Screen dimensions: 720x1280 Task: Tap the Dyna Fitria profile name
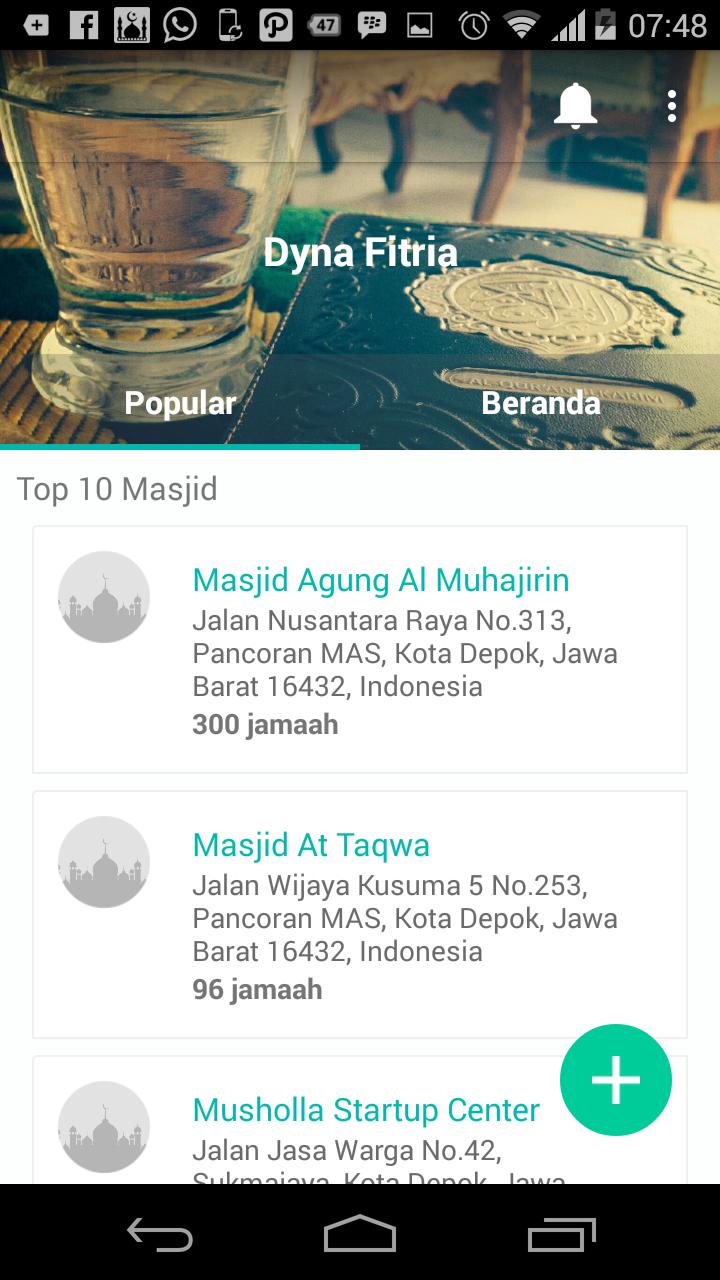tap(360, 252)
